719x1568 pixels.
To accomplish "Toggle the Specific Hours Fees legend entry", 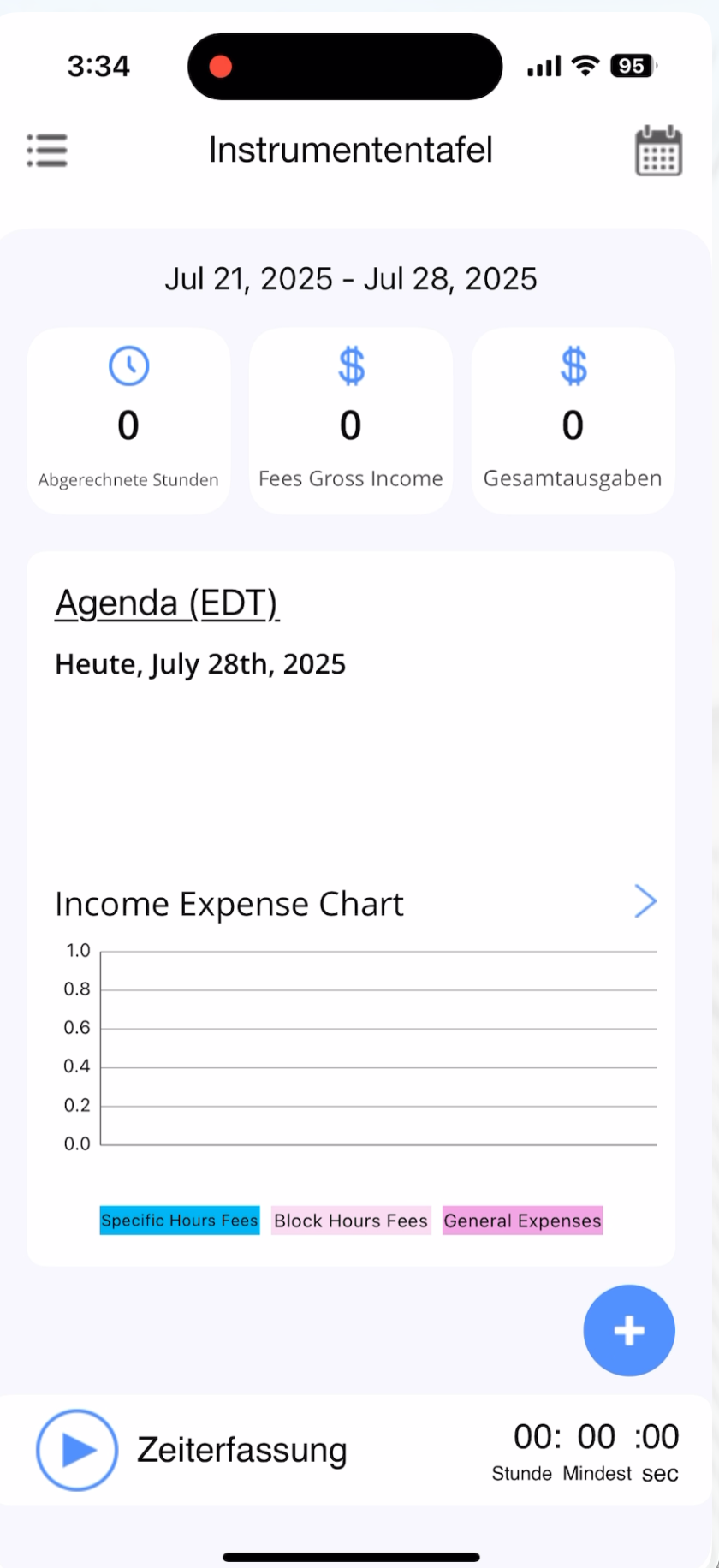I will click(x=179, y=1221).
